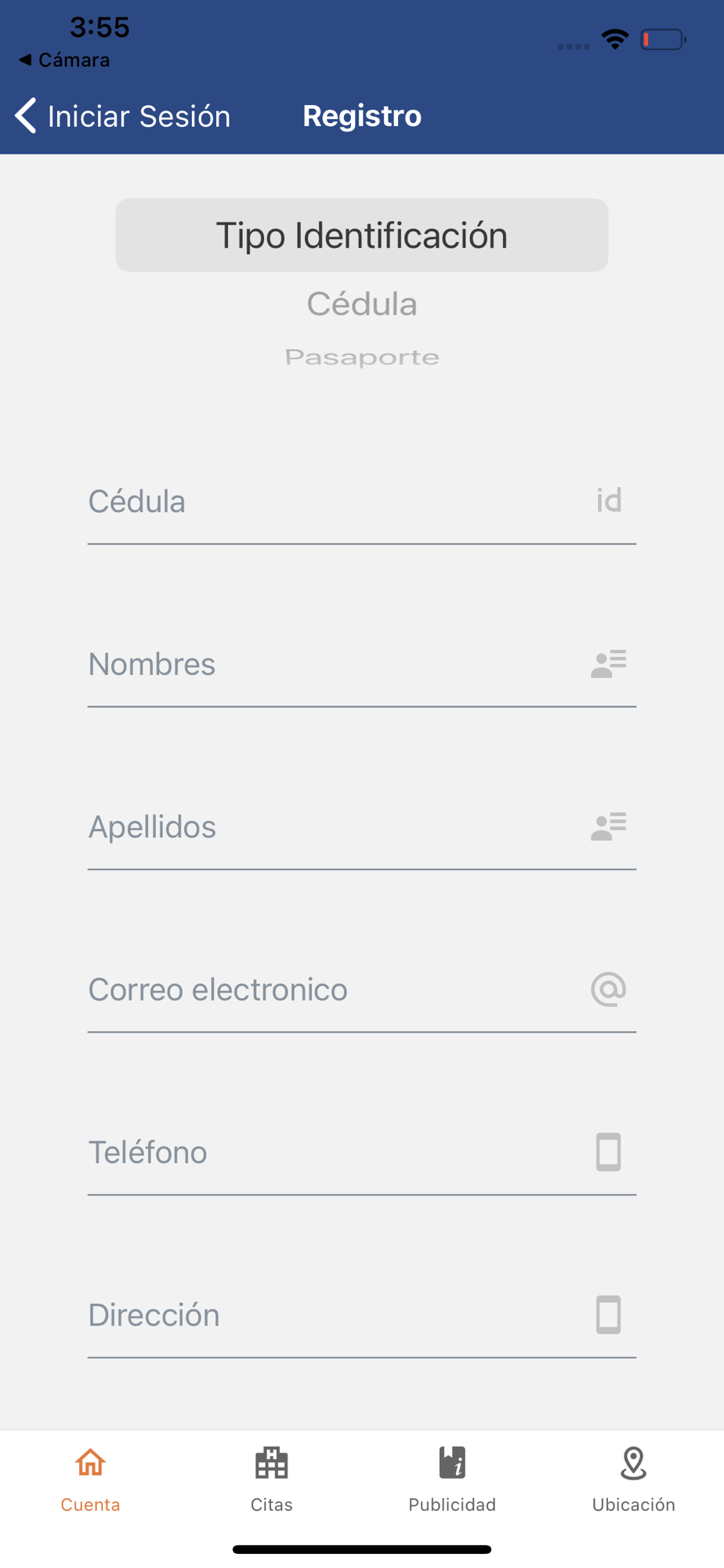The height and width of the screenshot is (1568, 724).
Task: Tap the Correo electronico field
Action: [337, 989]
